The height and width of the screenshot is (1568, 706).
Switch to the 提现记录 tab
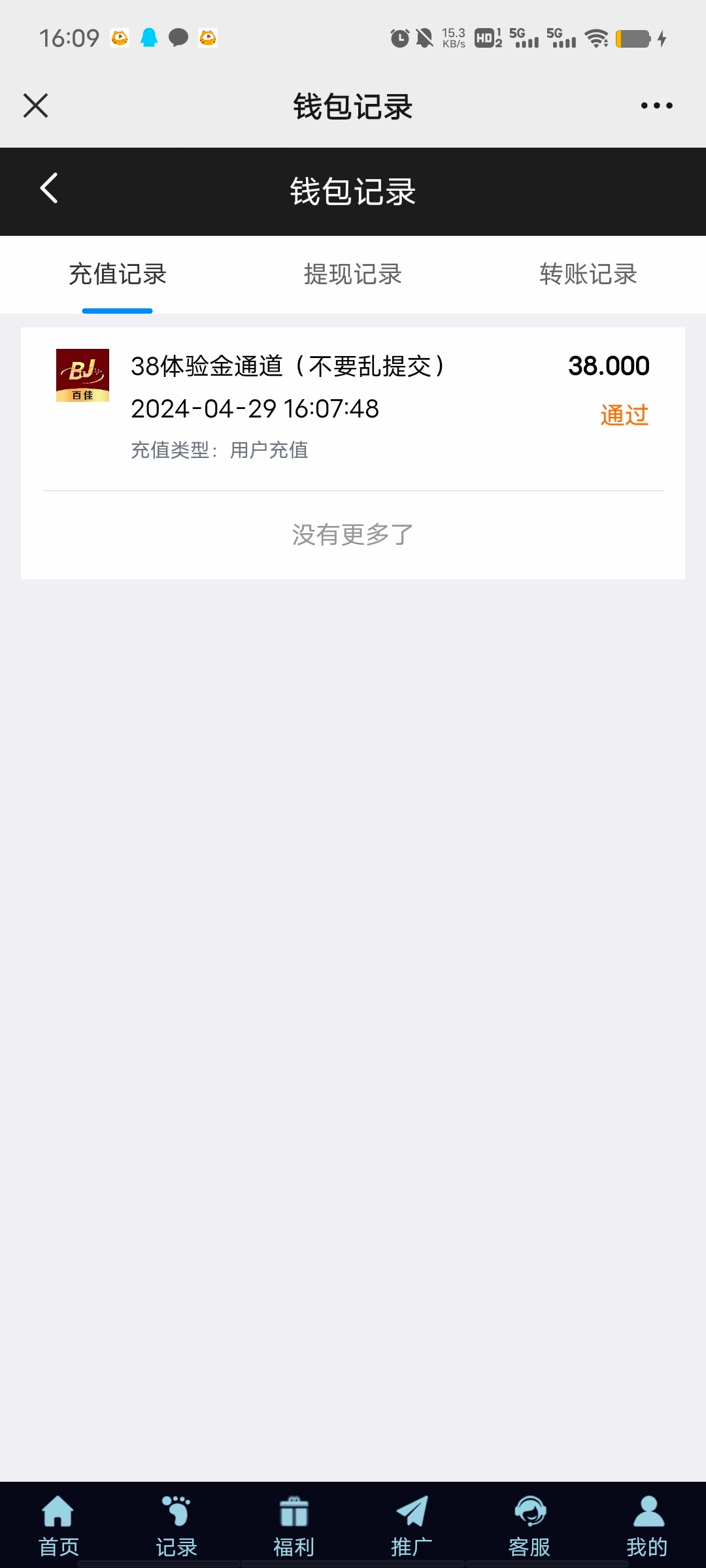coord(353,274)
